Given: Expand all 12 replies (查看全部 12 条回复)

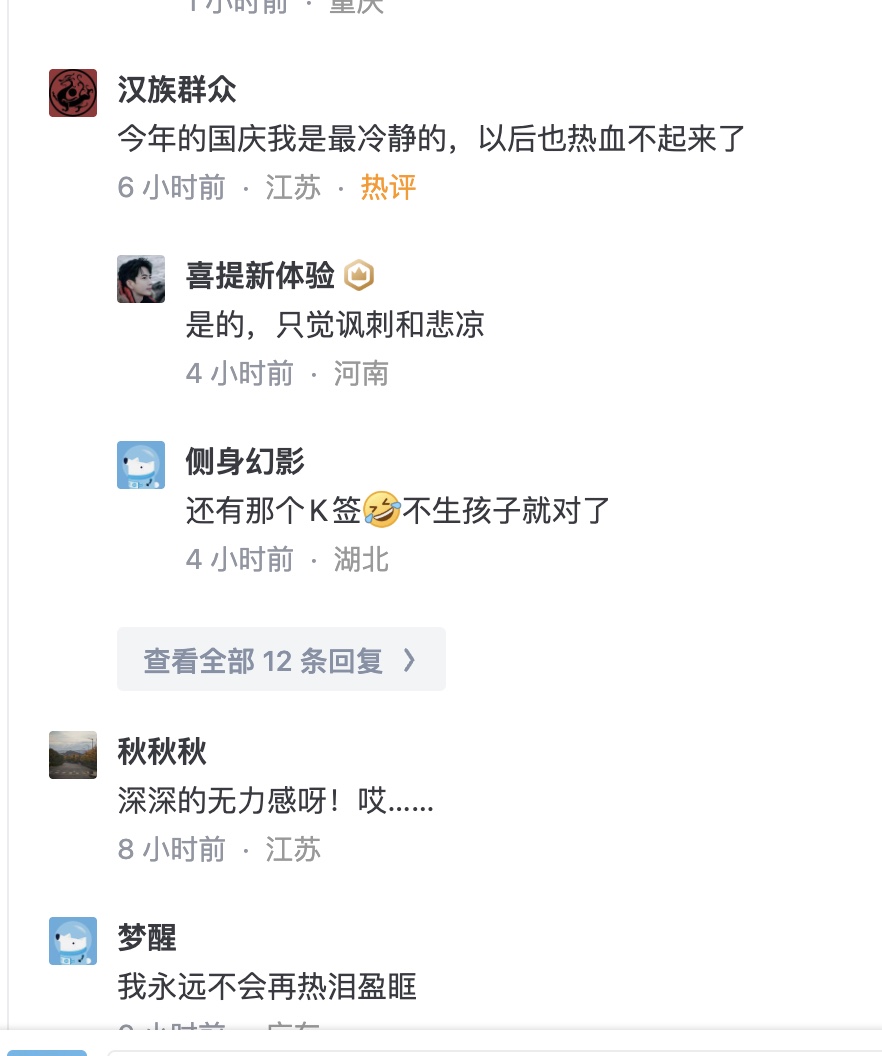Looking at the screenshot, I should click(281, 660).
